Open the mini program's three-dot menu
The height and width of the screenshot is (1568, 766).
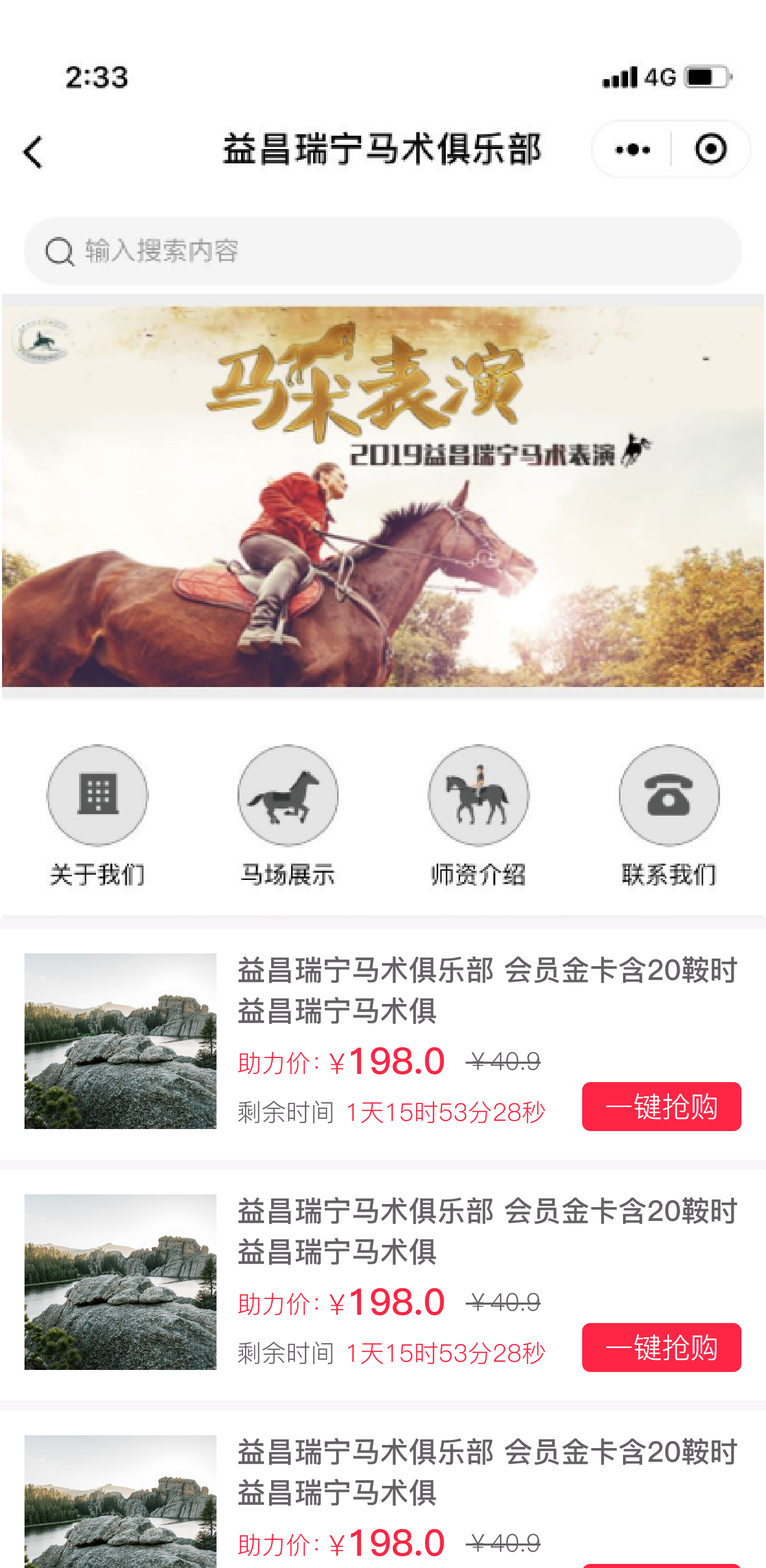click(x=632, y=149)
